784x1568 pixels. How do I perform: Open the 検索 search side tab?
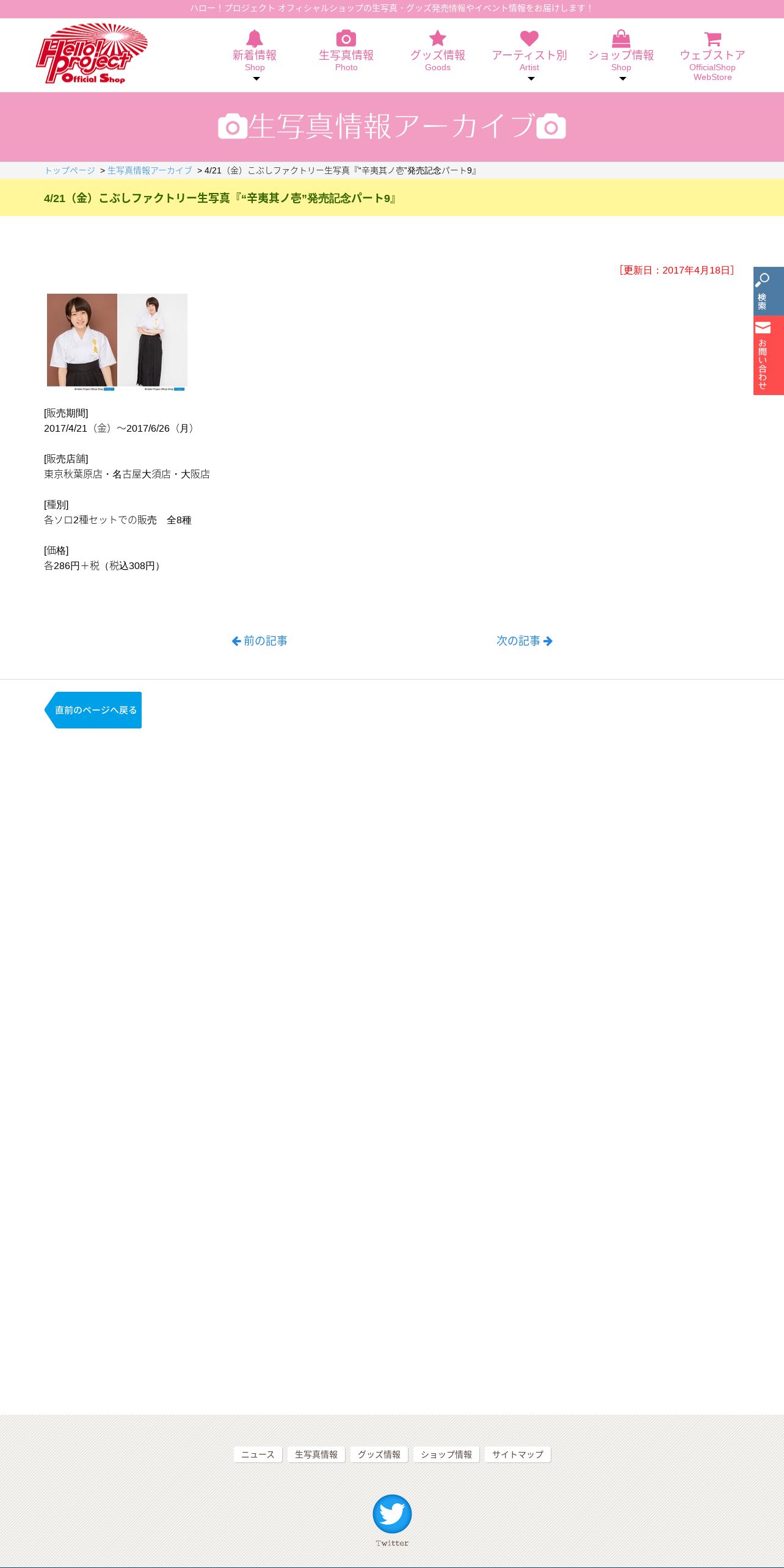769,291
